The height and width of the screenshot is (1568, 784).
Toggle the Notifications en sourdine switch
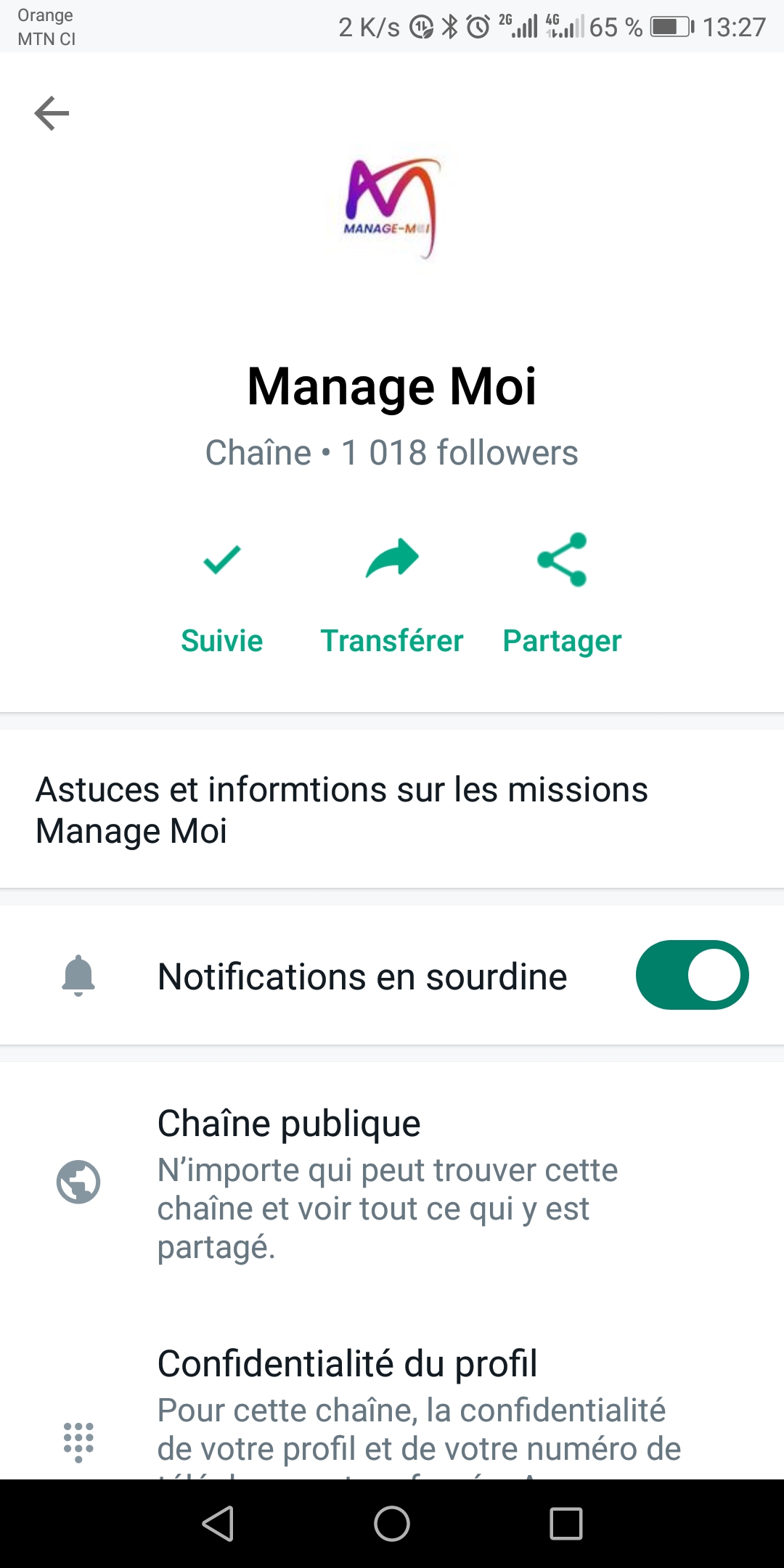(692, 975)
